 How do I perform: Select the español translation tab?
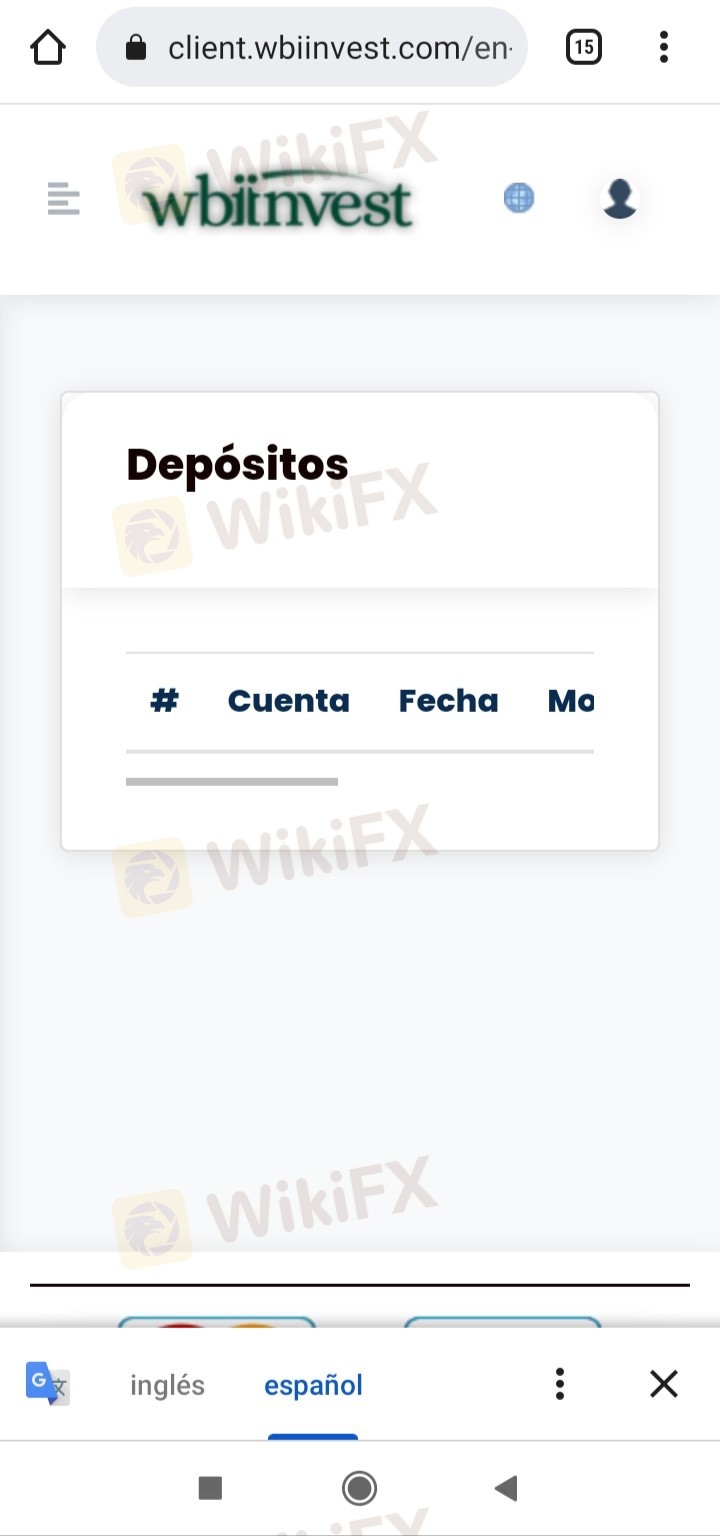click(313, 1385)
